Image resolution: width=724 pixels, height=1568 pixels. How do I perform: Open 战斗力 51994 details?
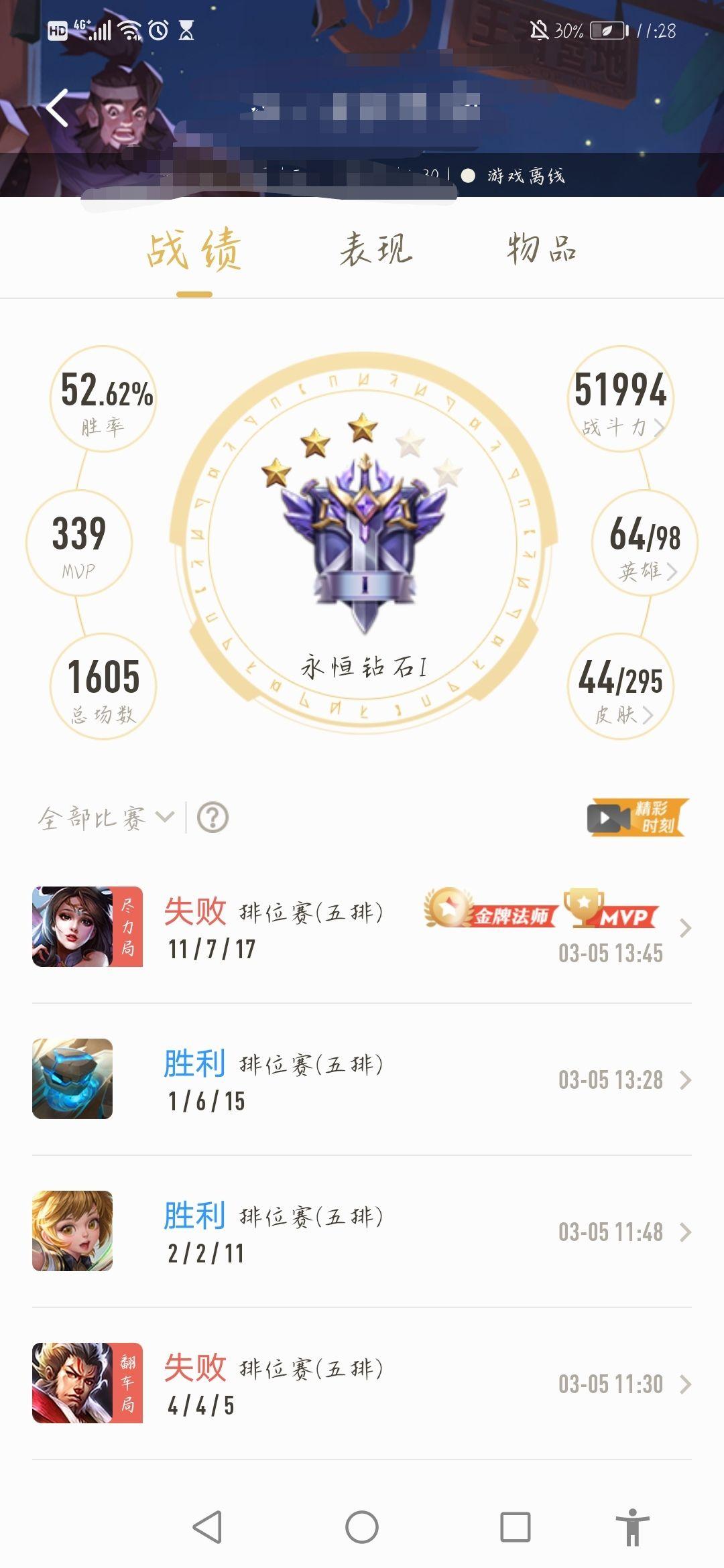pos(620,399)
